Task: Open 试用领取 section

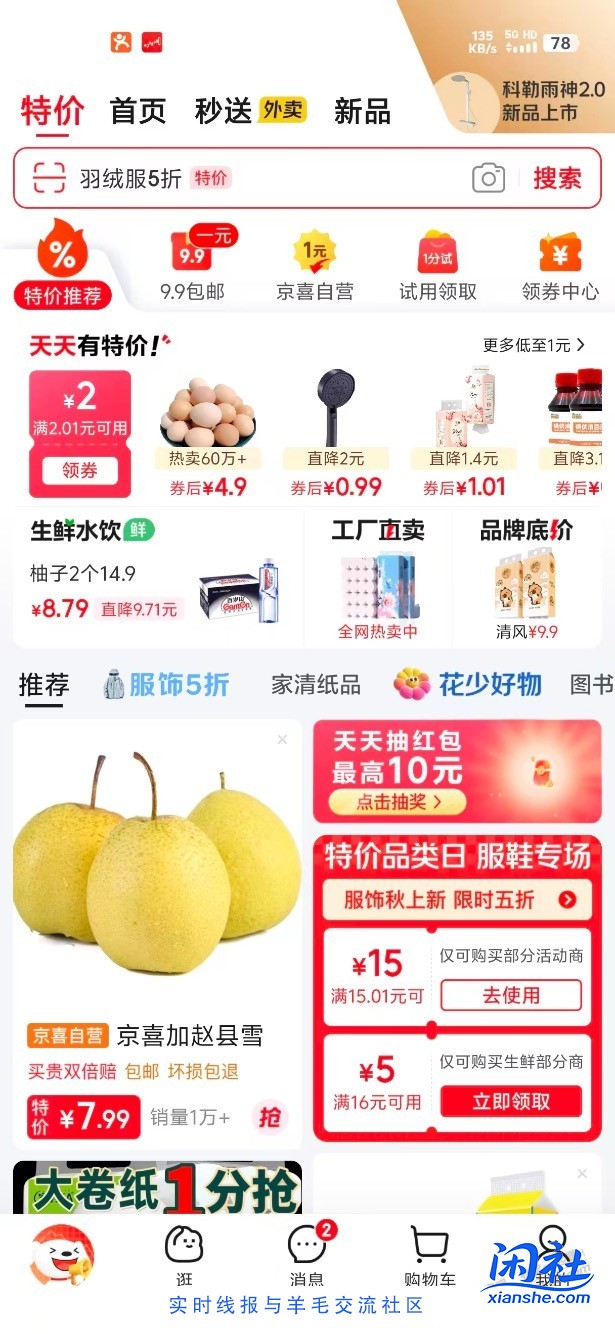Action: [x=438, y=267]
